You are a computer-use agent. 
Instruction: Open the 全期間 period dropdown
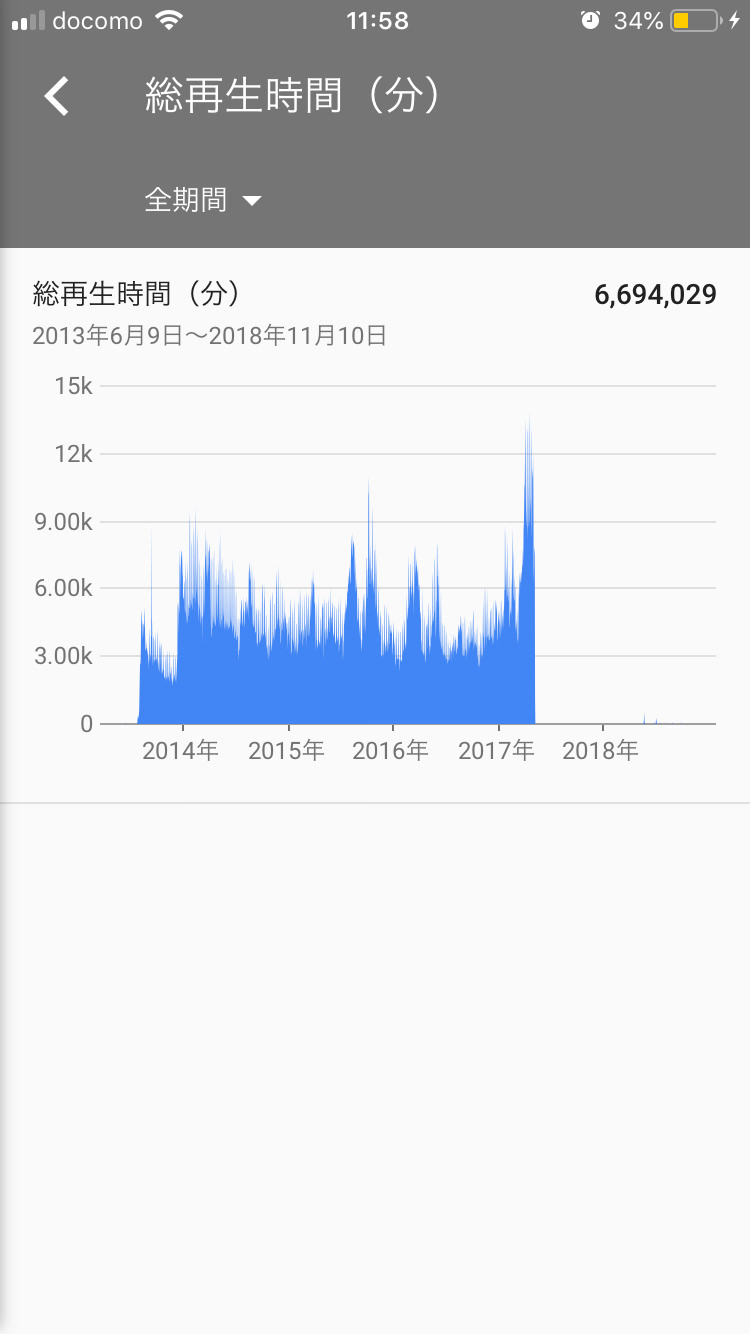tap(203, 200)
